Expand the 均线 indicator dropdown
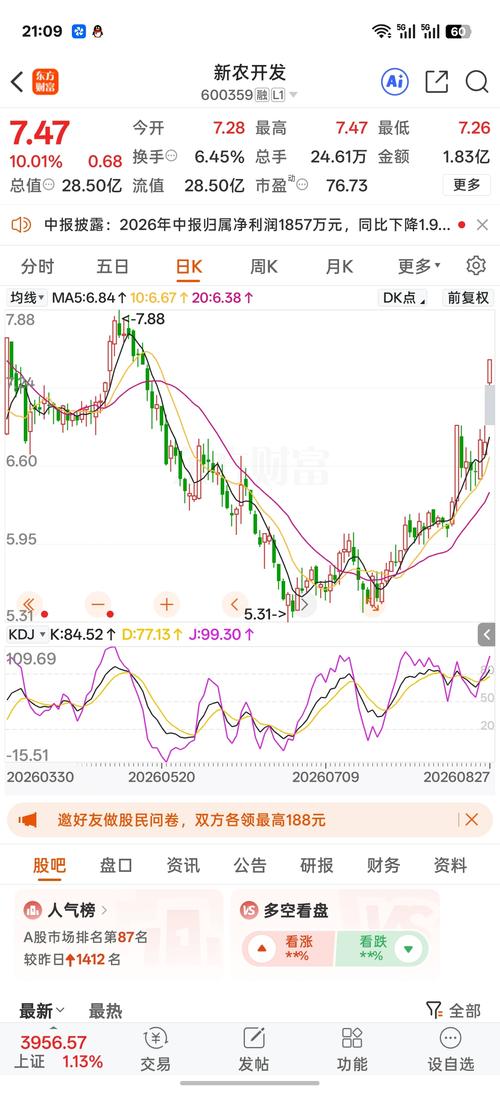Viewport: 500px width, 1094px height. 27,298
